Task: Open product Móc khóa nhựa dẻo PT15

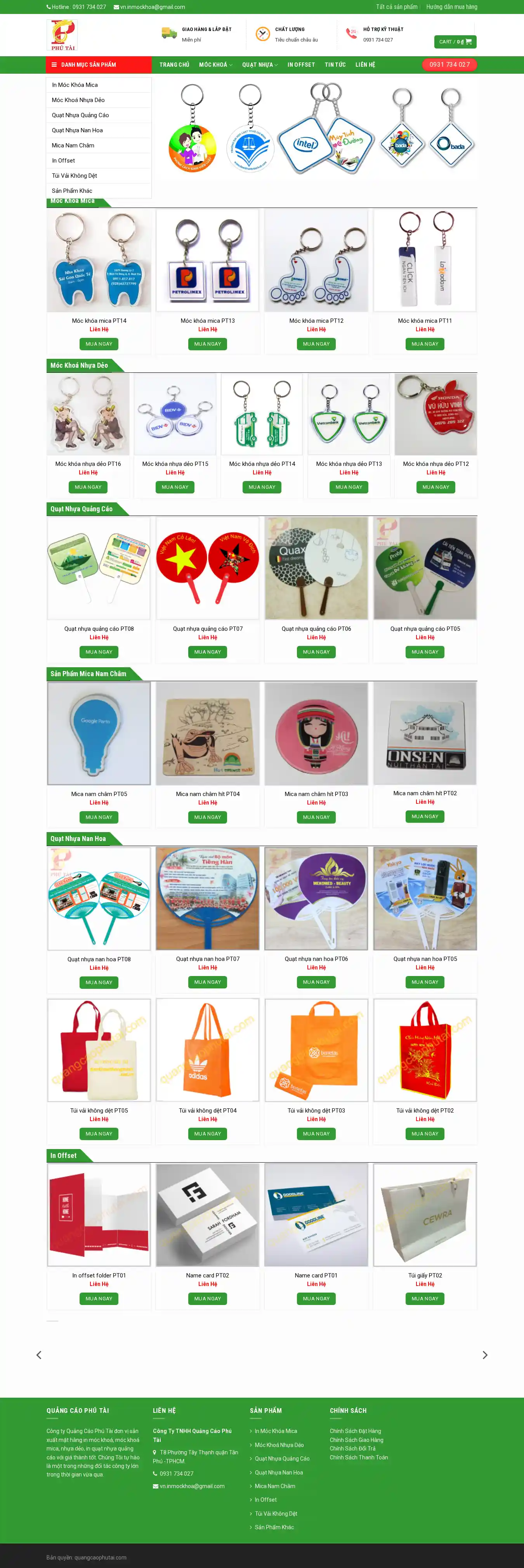Action: pos(175,464)
